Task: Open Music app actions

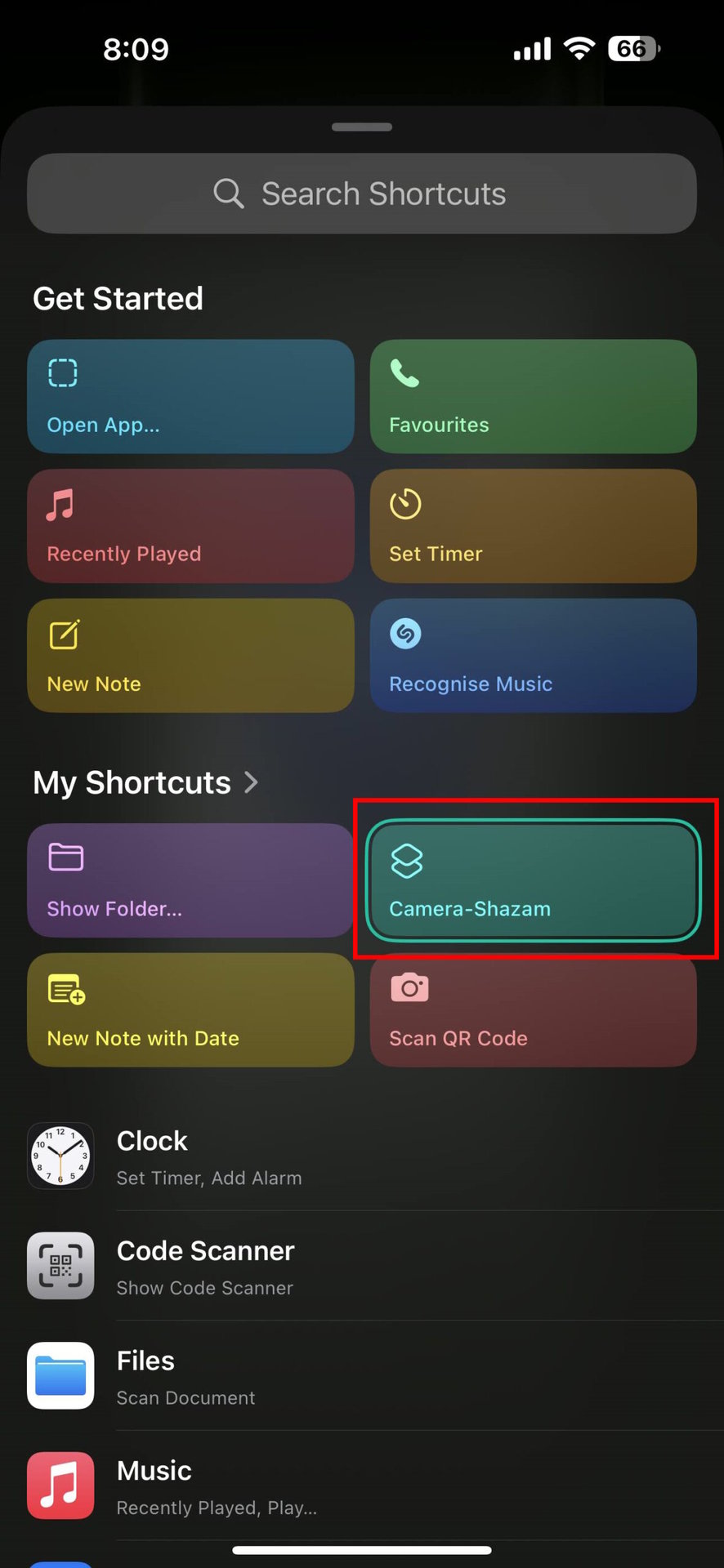Action: point(361,1486)
